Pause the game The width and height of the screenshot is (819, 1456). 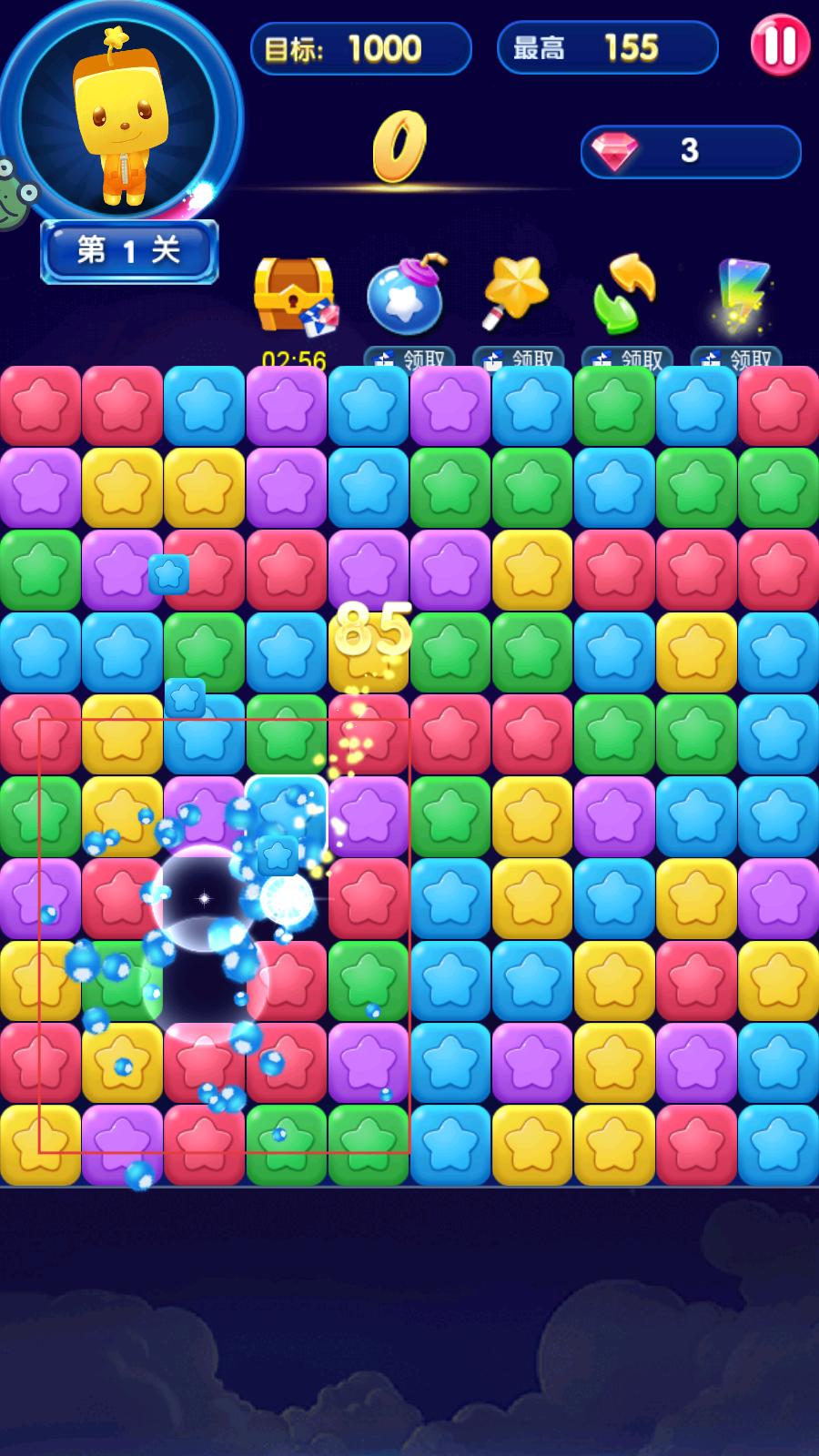(780, 45)
